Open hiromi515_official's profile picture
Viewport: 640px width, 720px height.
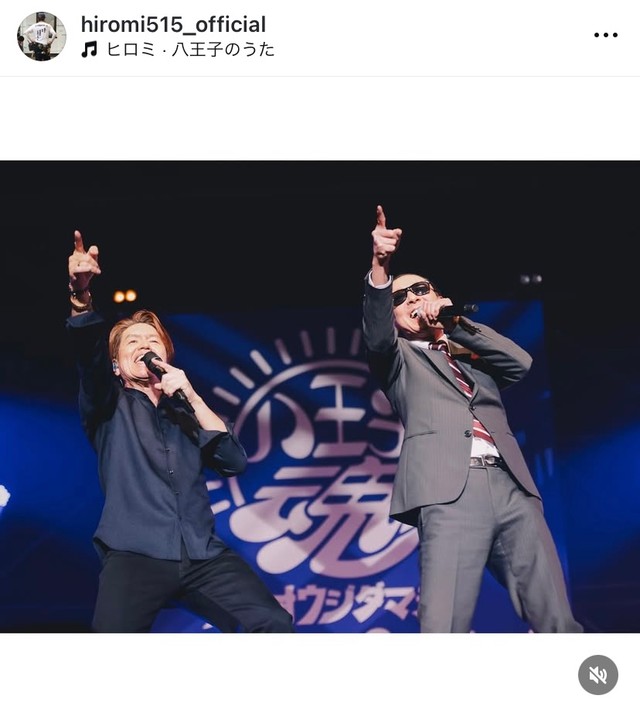point(42,36)
